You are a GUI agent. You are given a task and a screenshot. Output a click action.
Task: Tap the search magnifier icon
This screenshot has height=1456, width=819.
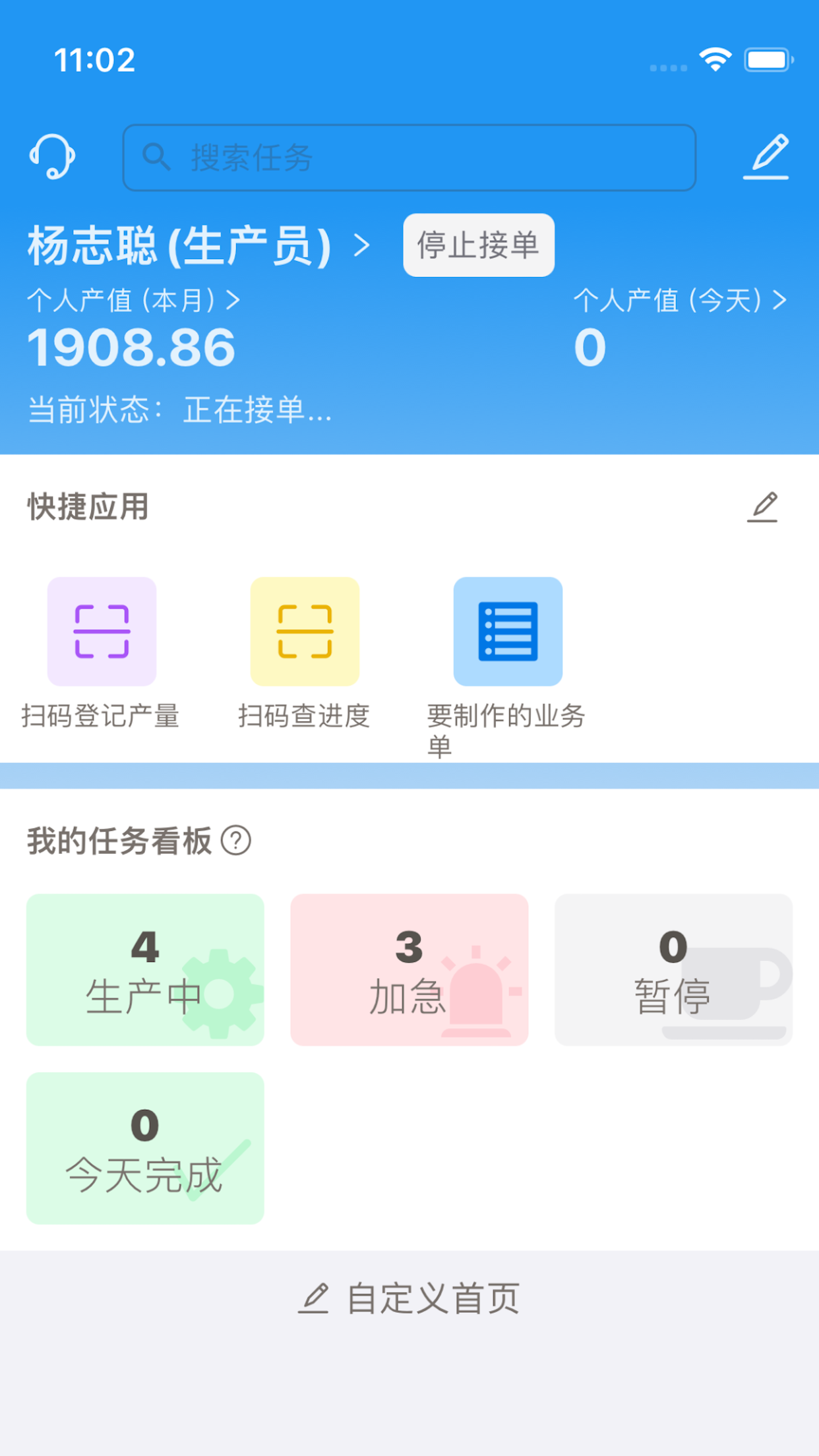pyautogui.click(x=158, y=157)
